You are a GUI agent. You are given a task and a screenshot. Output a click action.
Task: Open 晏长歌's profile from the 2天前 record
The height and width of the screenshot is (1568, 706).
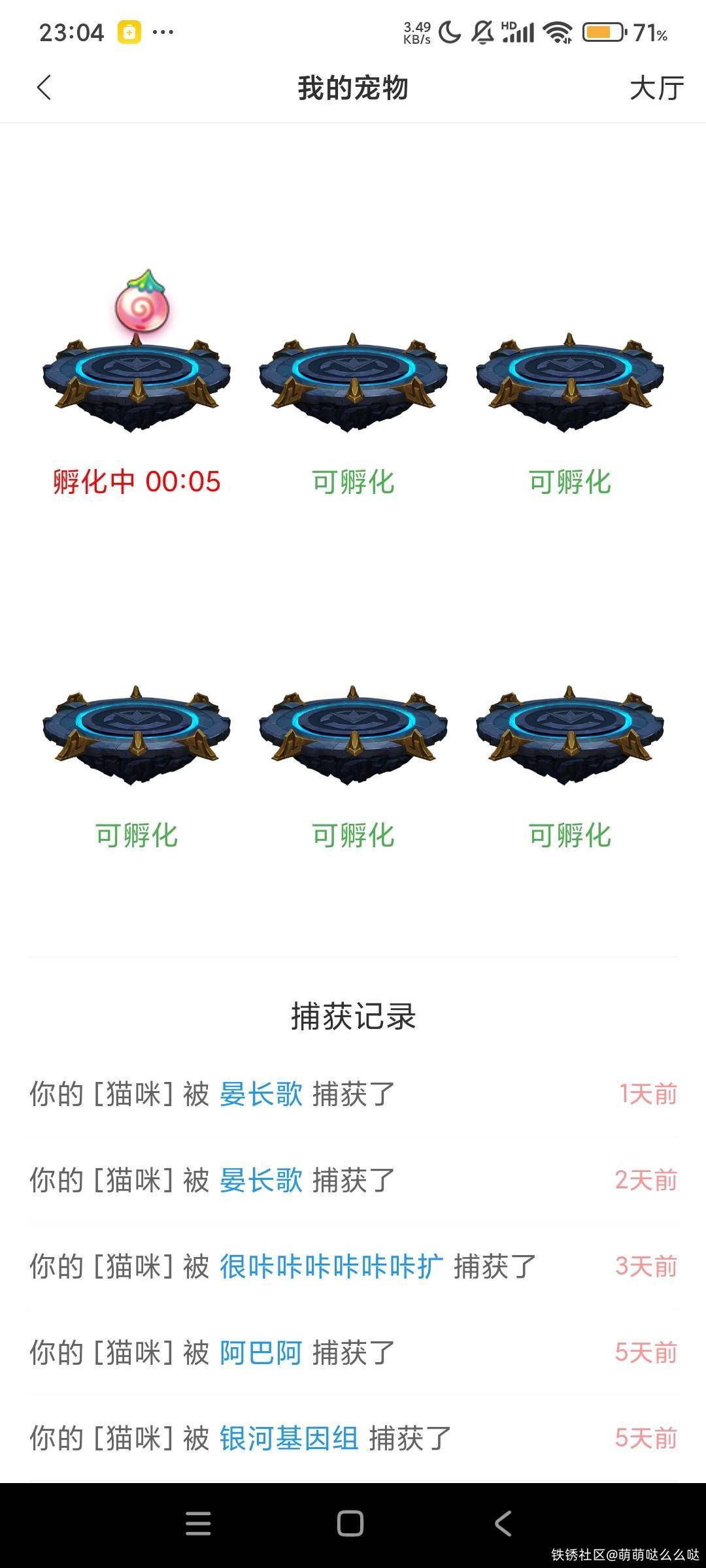260,1180
